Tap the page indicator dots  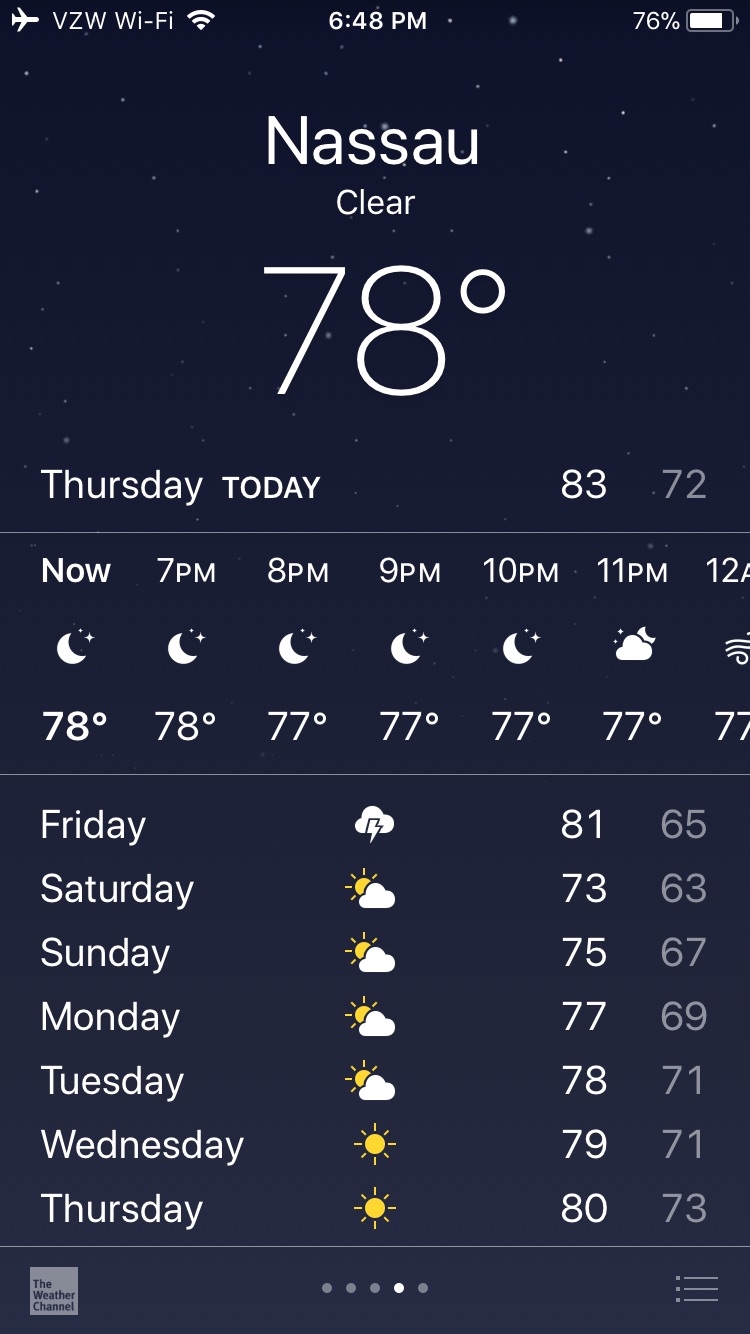click(x=375, y=1288)
